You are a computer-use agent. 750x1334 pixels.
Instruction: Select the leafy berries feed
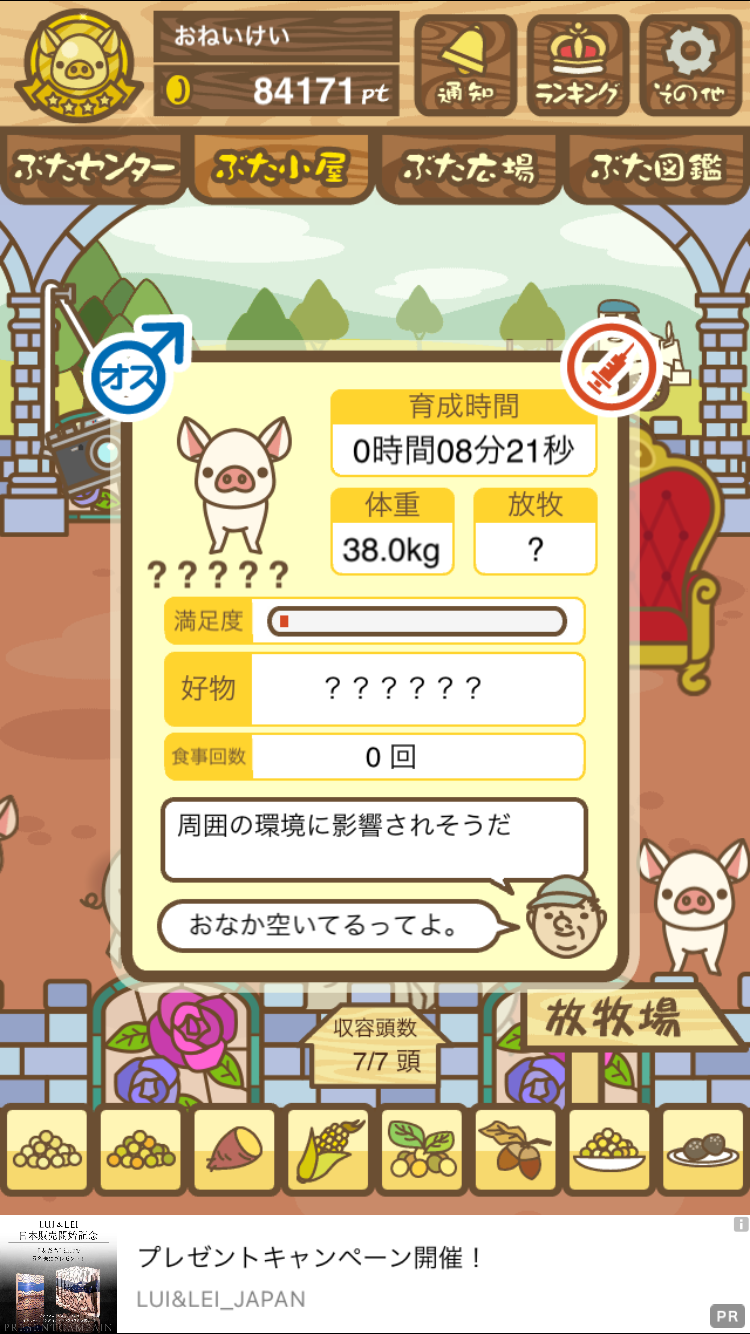(x=422, y=1152)
